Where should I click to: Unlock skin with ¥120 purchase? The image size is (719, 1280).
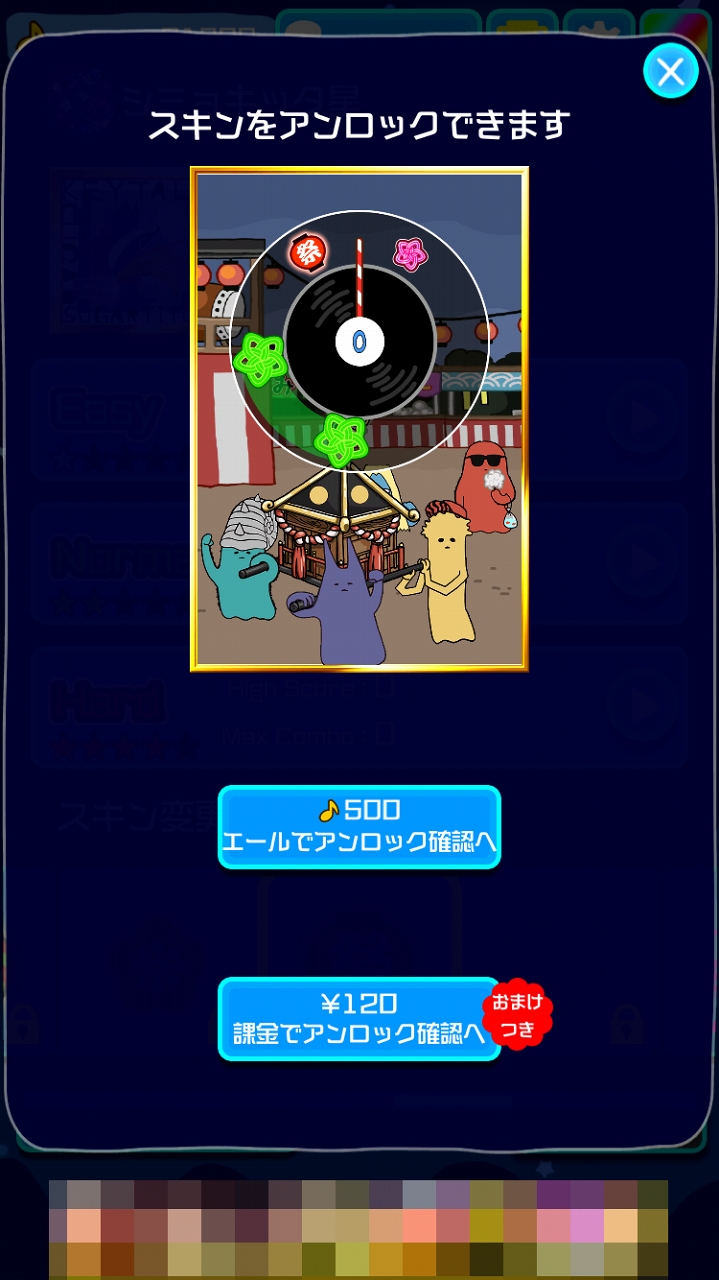coord(359,1018)
